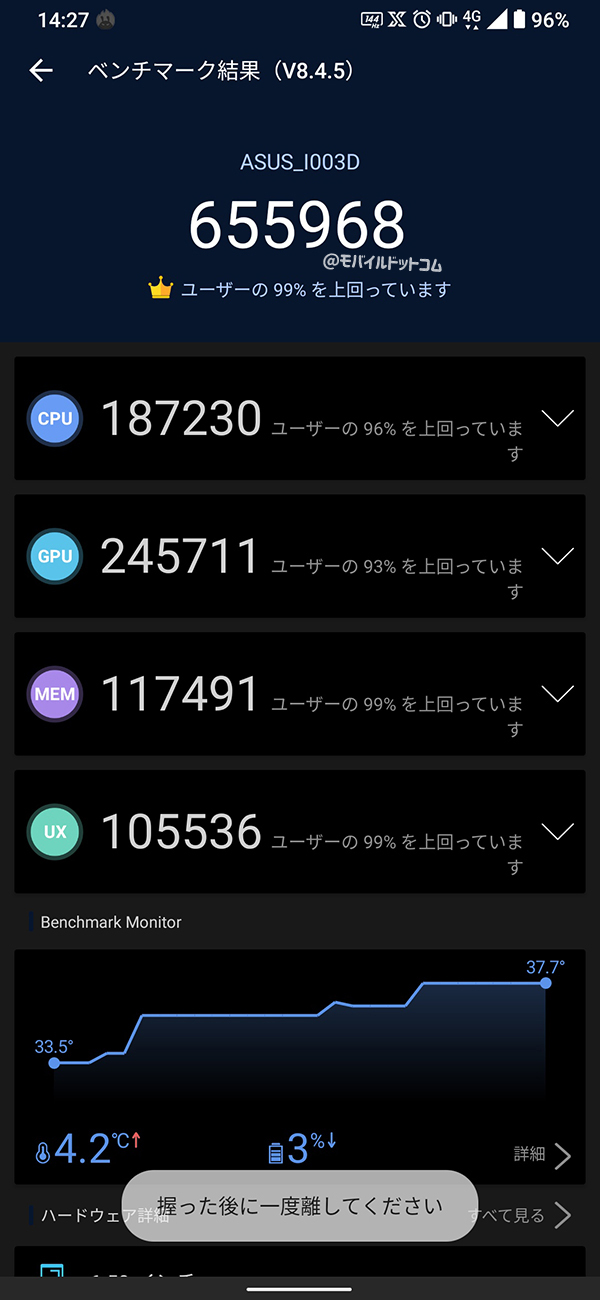The width and height of the screenshot is (600, 1300).
Task: Expand the GPU score details
Action: [x=557, y=556]
